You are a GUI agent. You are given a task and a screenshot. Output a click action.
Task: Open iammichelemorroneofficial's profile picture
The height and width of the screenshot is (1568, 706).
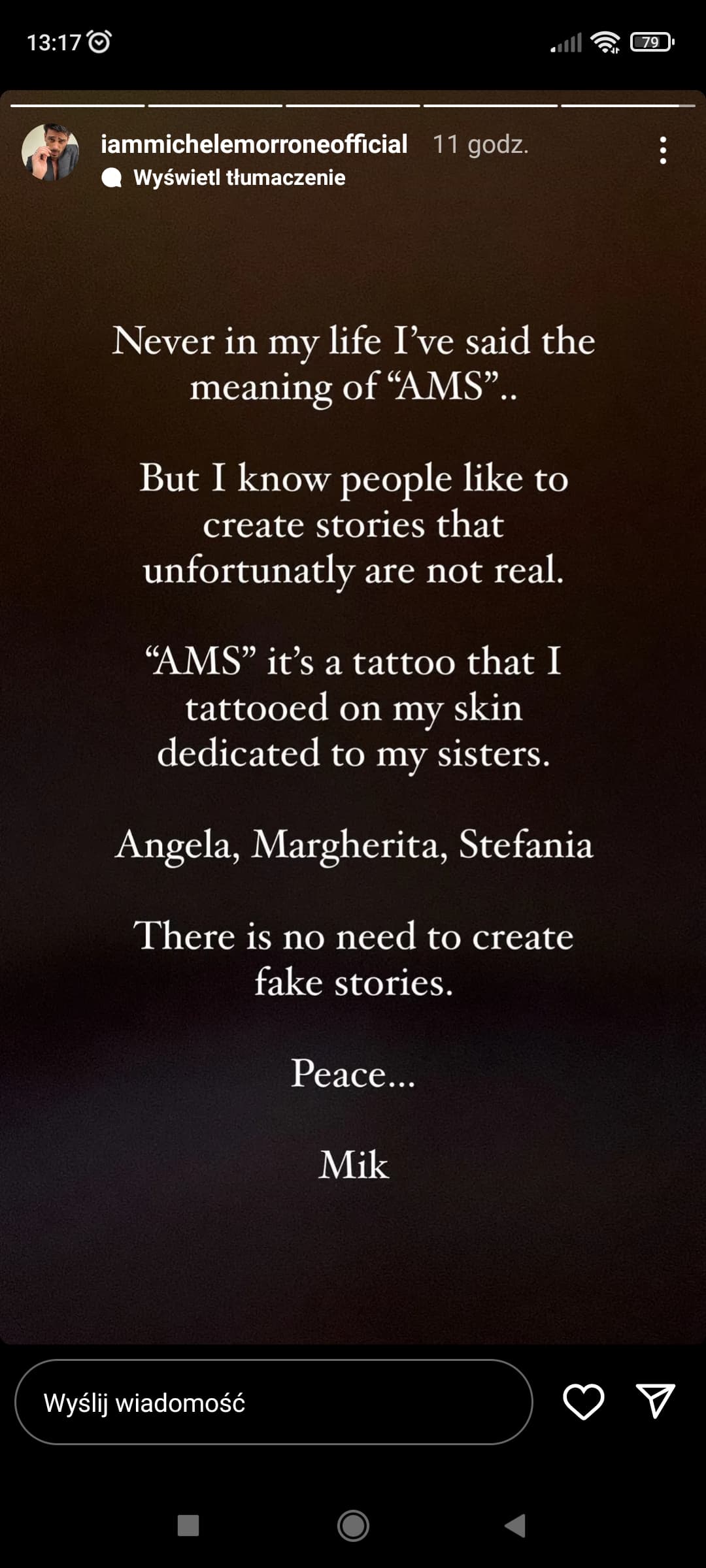point(50,152)
